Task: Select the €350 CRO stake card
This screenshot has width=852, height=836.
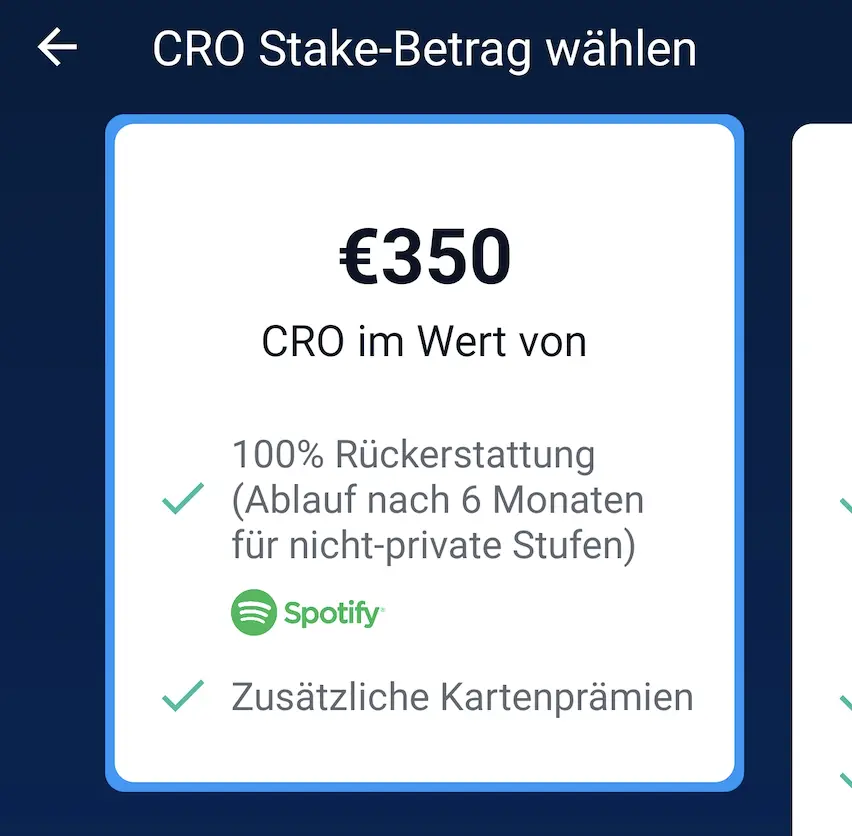Action: 424,452
